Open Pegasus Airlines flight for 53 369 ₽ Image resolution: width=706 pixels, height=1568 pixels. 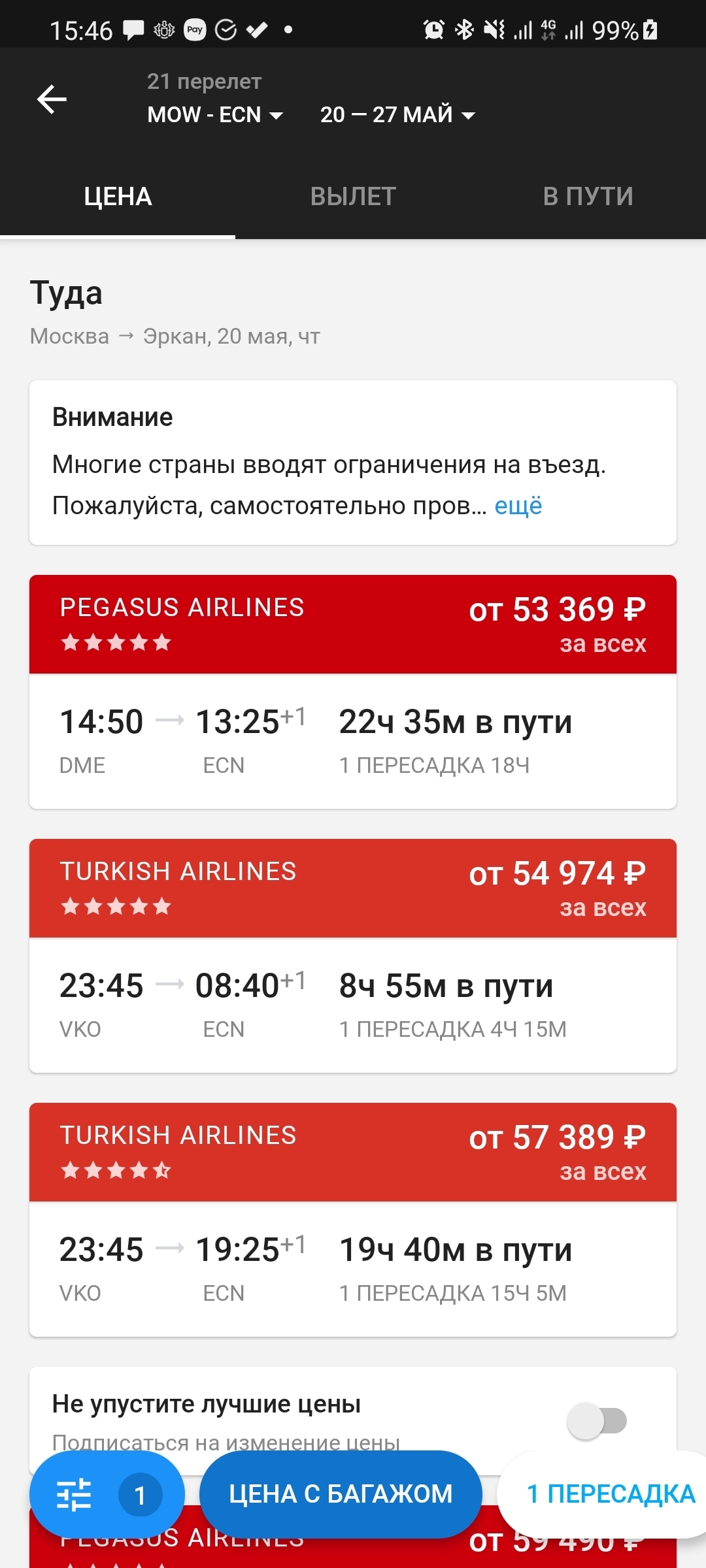(353, 692)
